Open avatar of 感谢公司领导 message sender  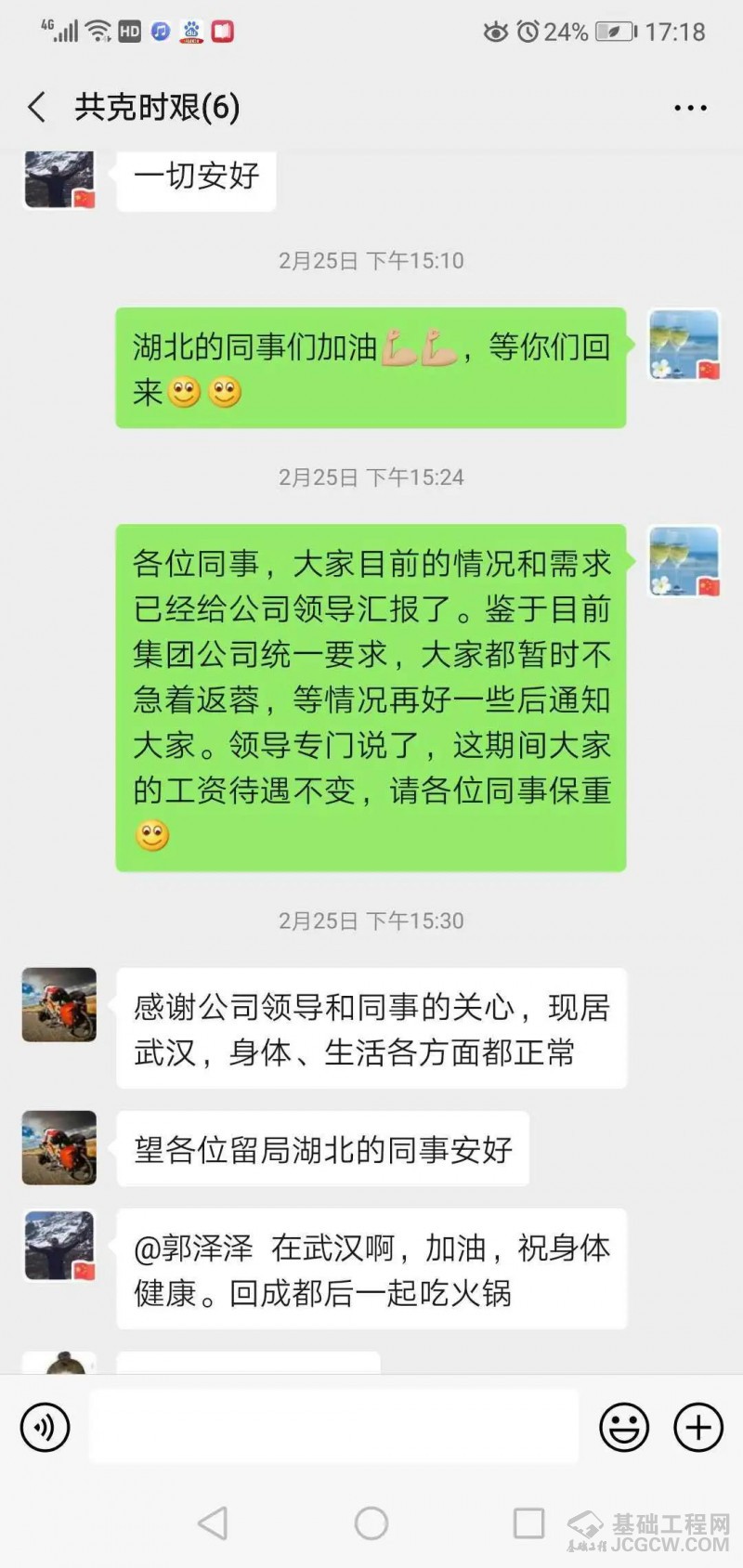click(59, 1005)
